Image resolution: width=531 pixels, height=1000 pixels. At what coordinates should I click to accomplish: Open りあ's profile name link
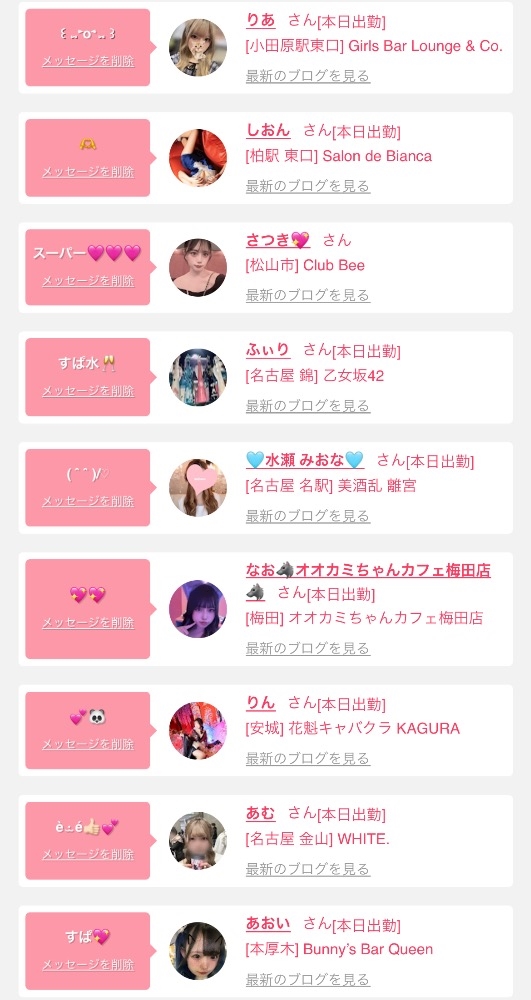(261, 20)
